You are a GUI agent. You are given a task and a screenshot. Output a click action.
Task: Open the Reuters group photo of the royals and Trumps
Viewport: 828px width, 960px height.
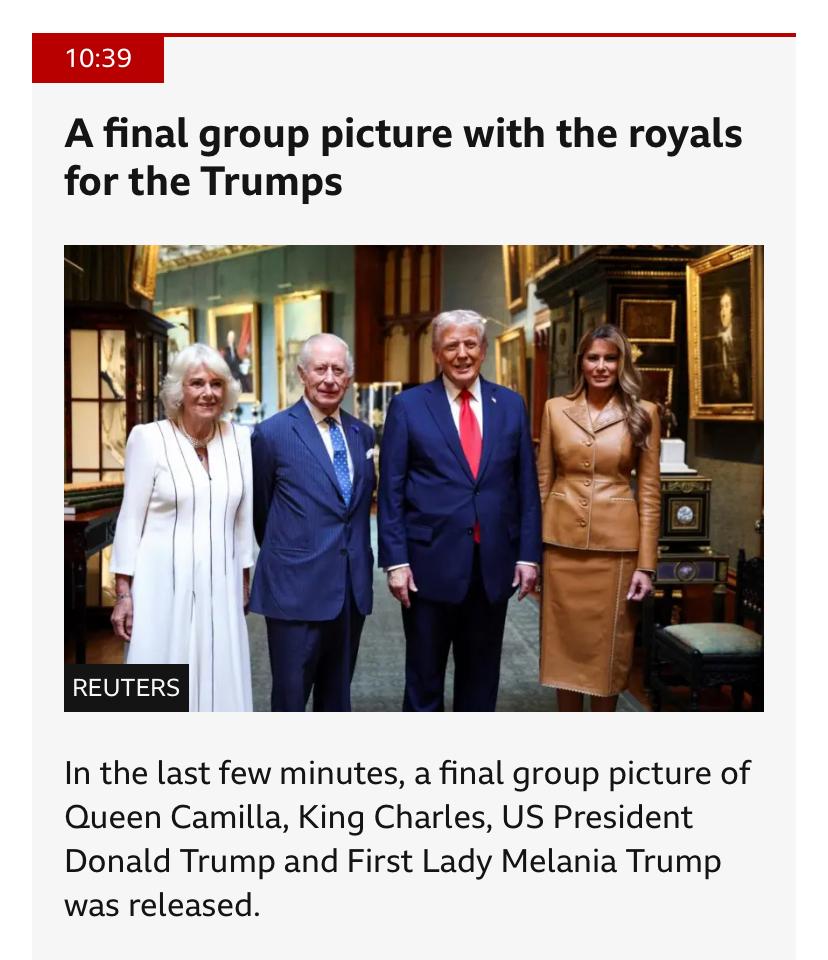coord(414,478)
